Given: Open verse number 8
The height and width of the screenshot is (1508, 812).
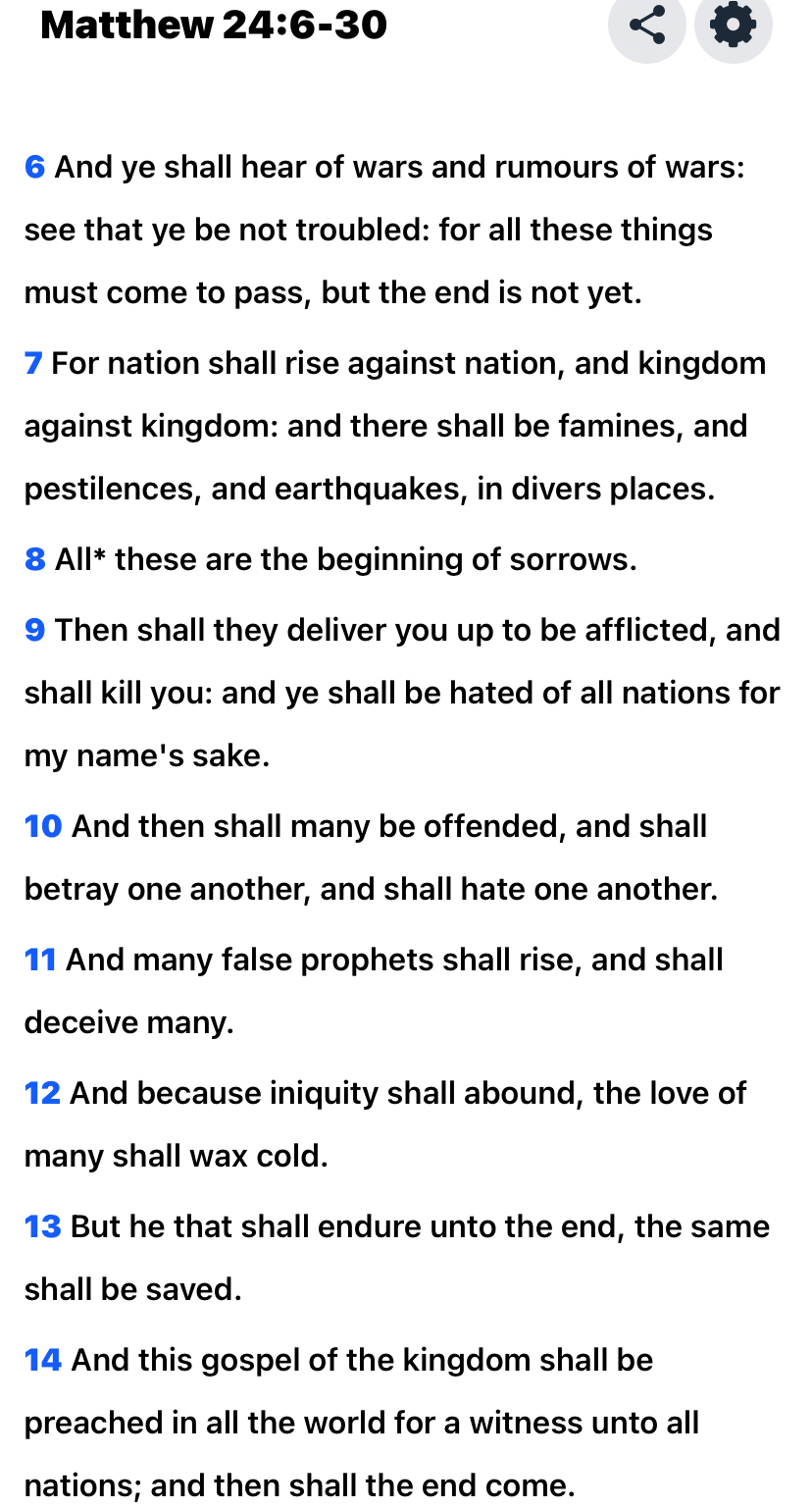Looking at the screenshot, I should tap(34, 560).
